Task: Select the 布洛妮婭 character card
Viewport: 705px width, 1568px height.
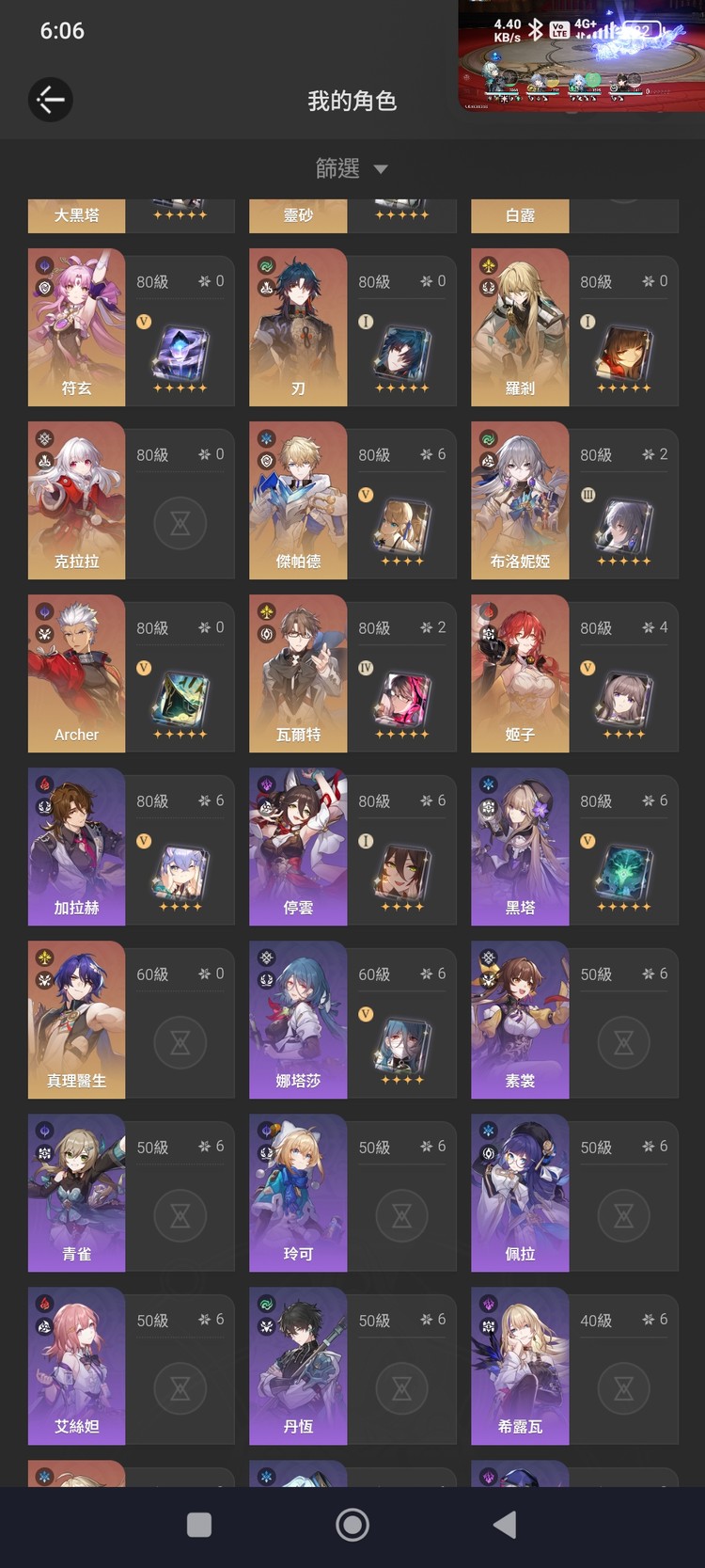Action: [520, 500]
